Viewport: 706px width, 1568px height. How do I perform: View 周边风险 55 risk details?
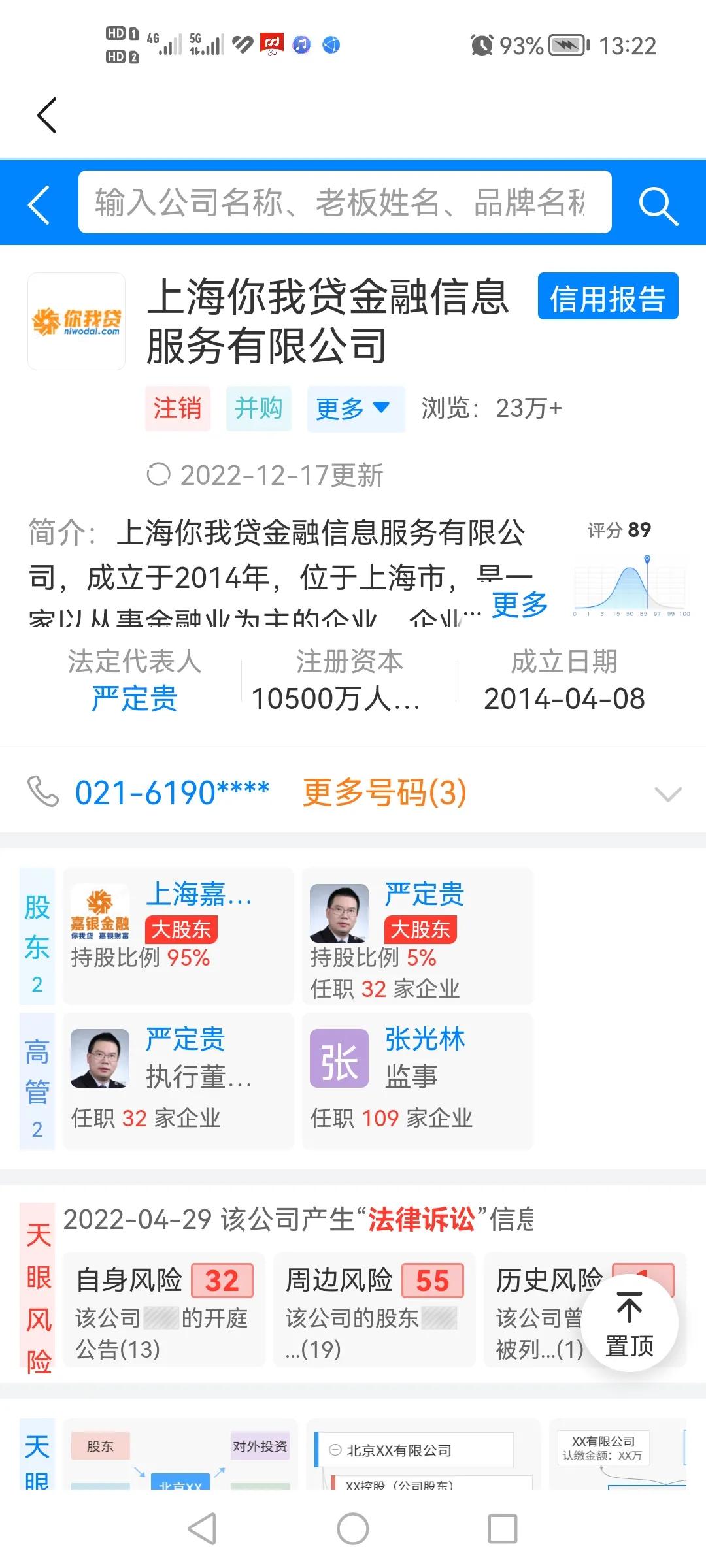coord(374,1310)
